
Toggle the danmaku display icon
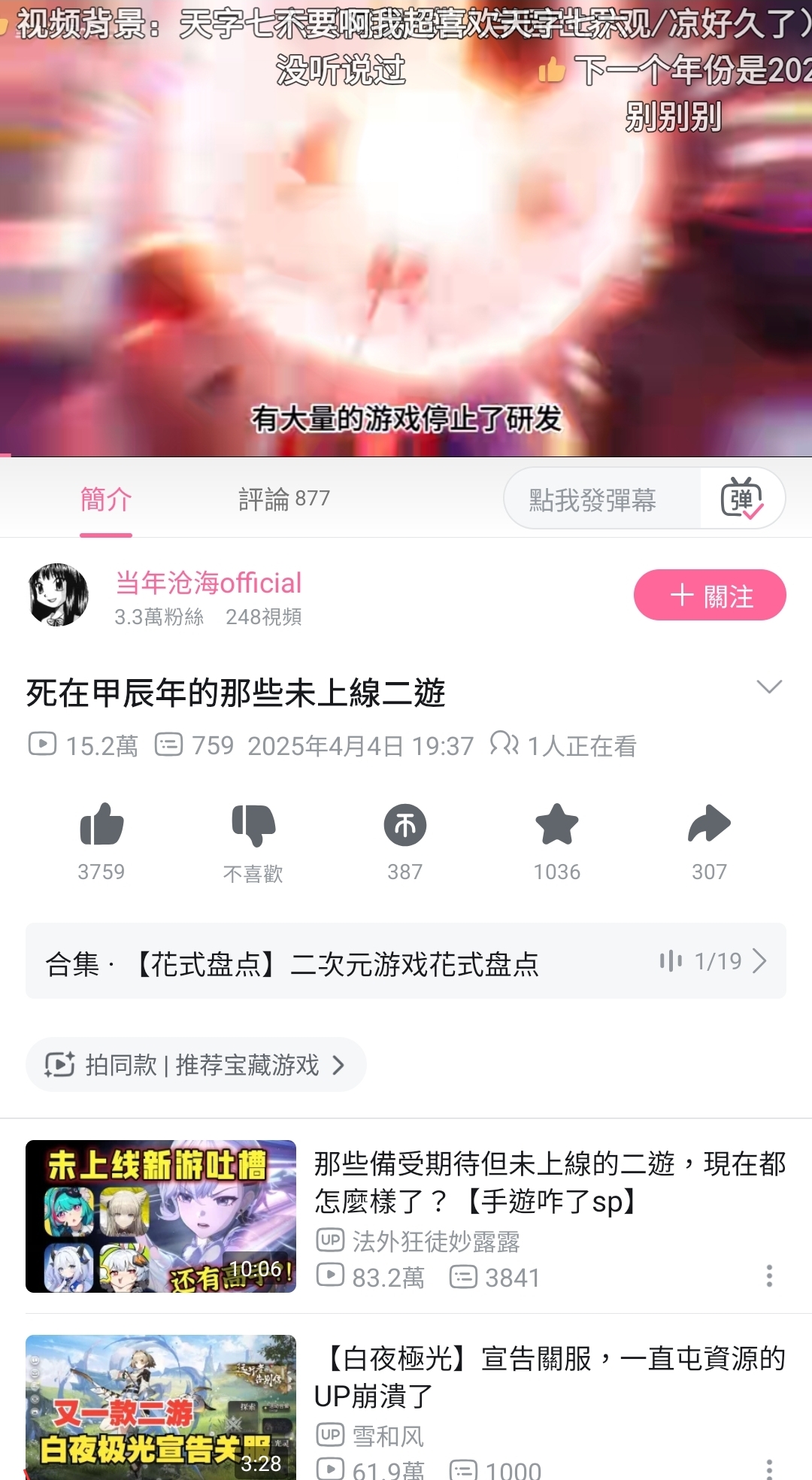(742, 499)
